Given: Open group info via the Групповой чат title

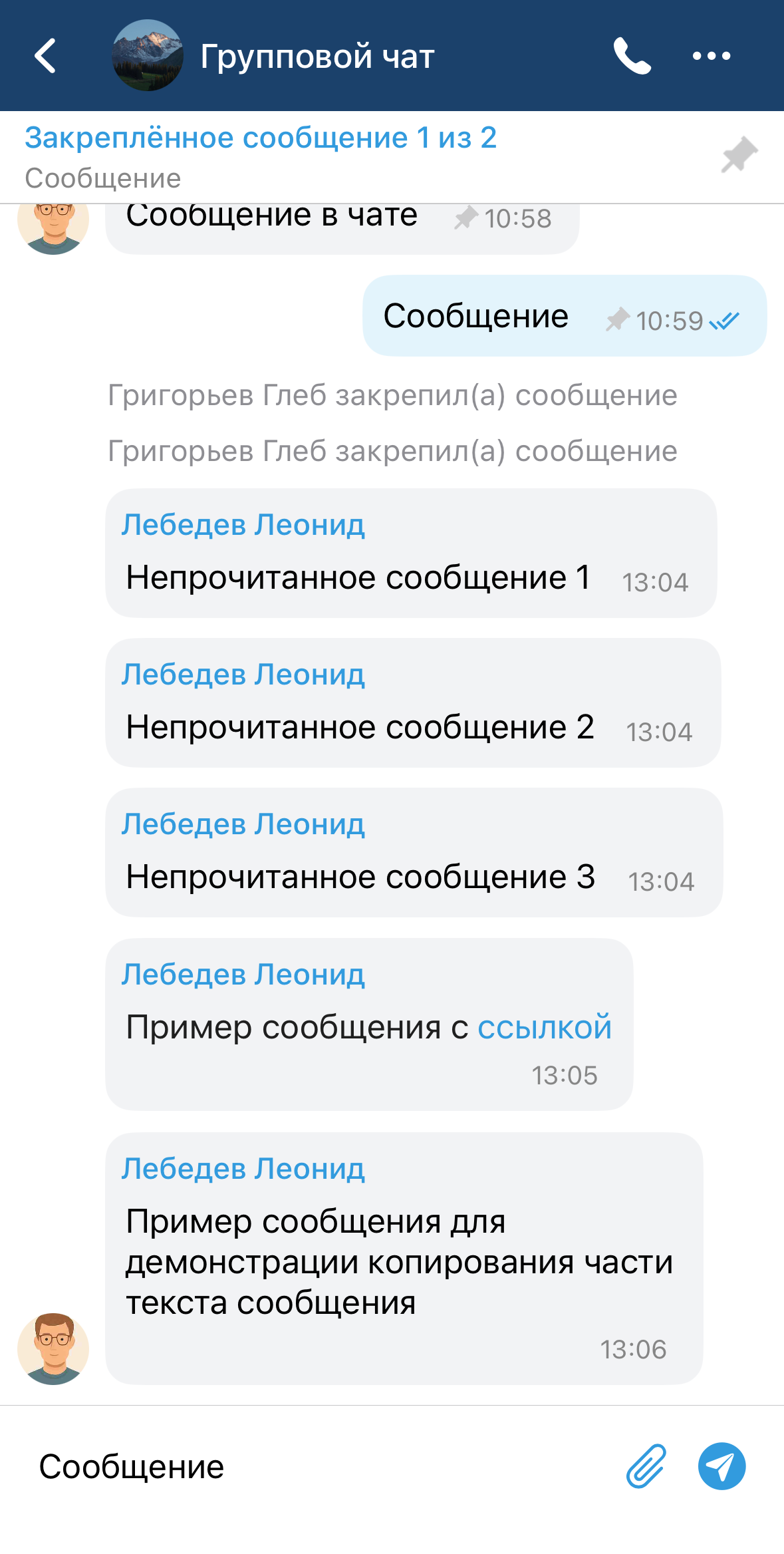Looking at the screenshot, I should (x=317, y=57).
